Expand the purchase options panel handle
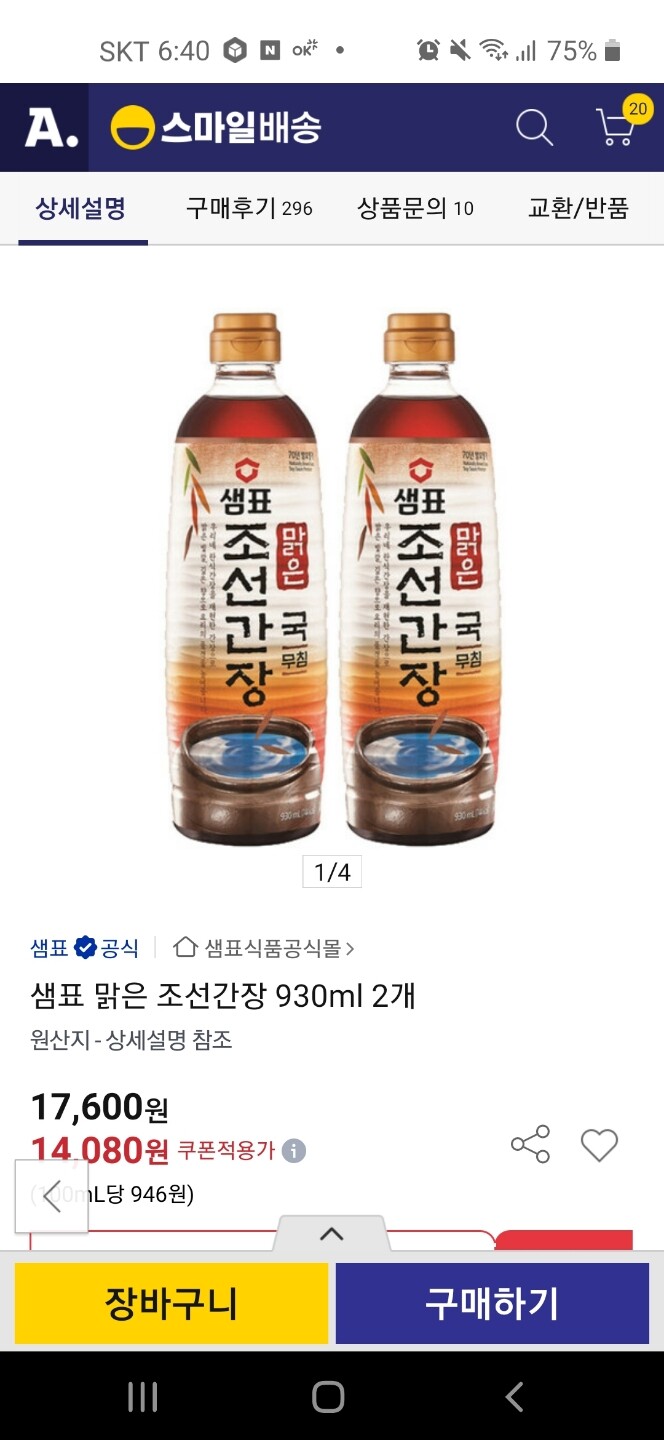 (x=331, y=1234)
